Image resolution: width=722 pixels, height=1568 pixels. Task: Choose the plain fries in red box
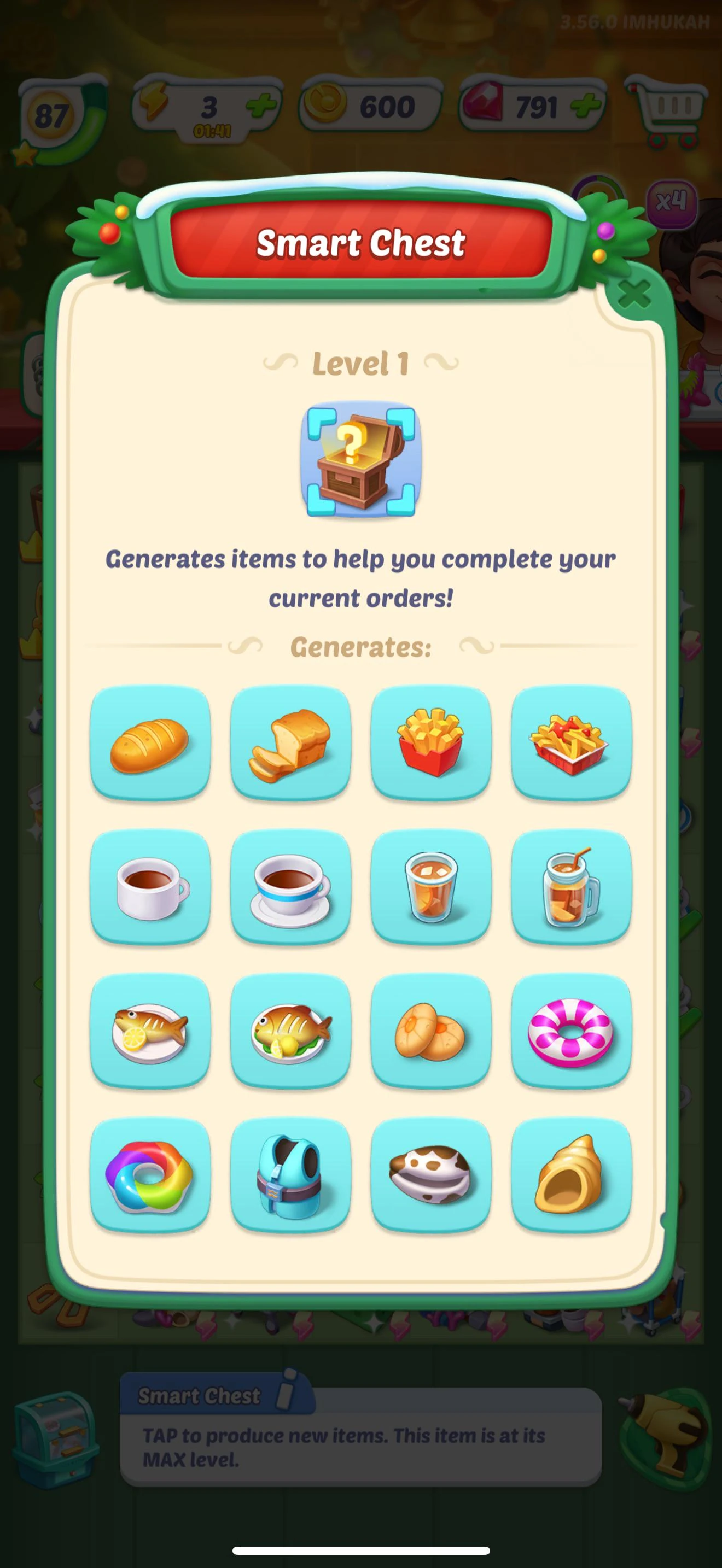coord(431,742)
